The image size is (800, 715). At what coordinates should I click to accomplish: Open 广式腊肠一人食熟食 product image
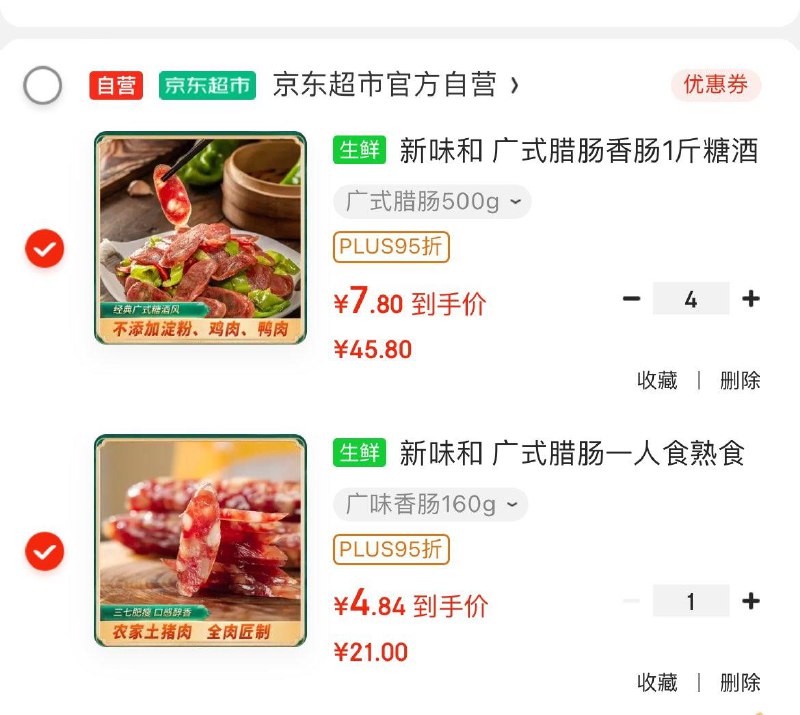click(200, 540)
